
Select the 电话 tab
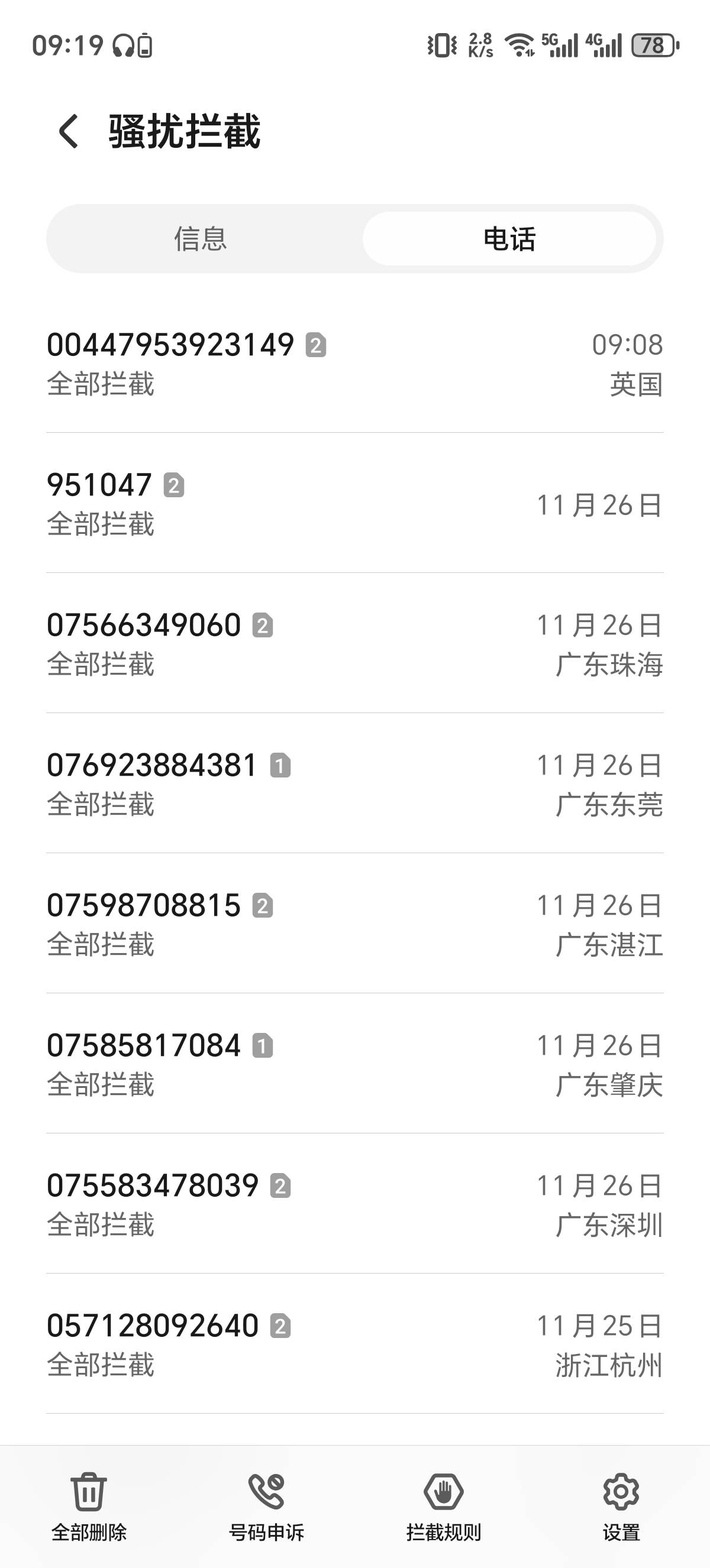(x=509, y=239)
